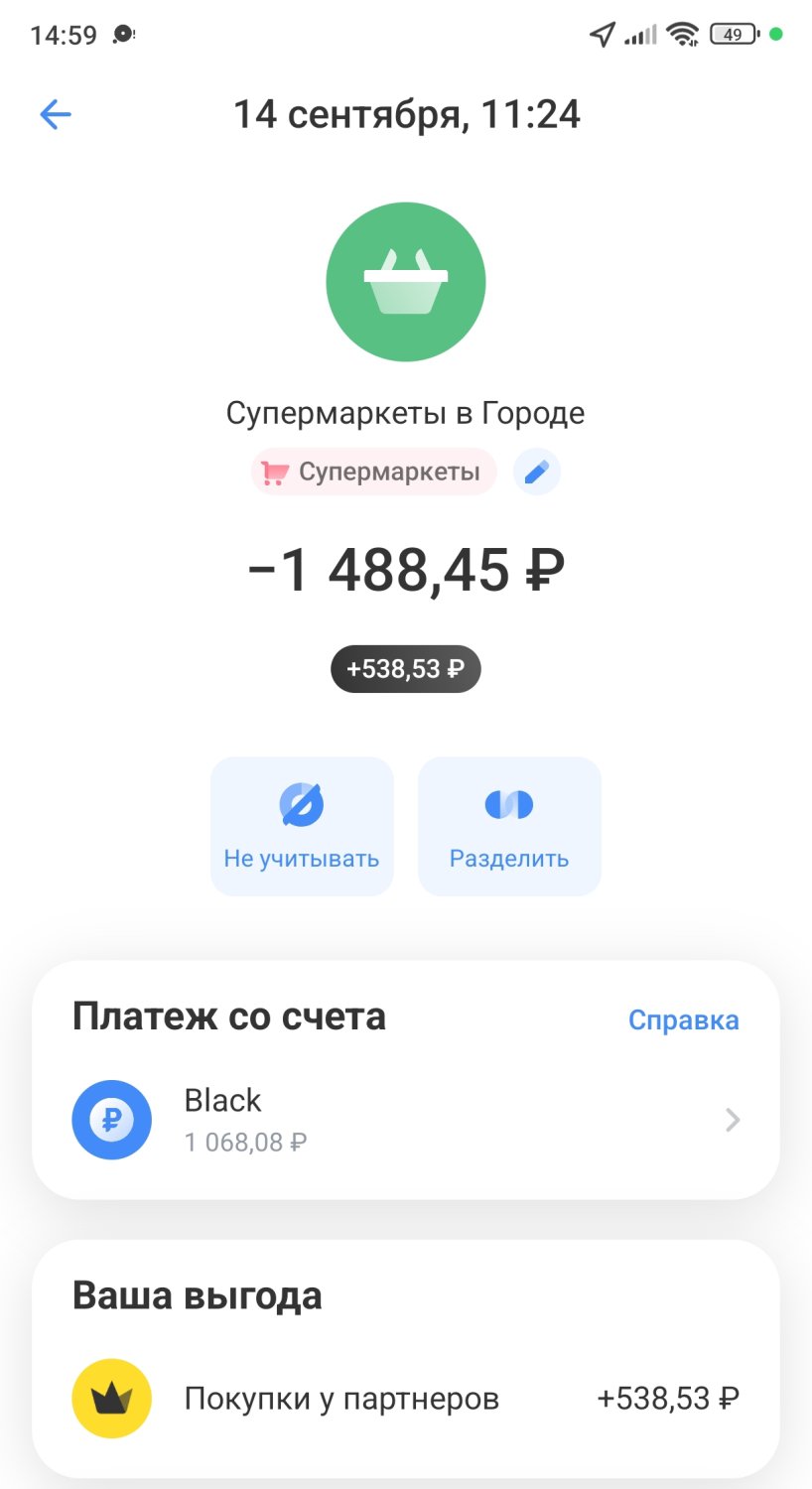Open Покупки у партнеров benefit details
Screen dimensions: 812x1489
click(x=406, y=1399)
